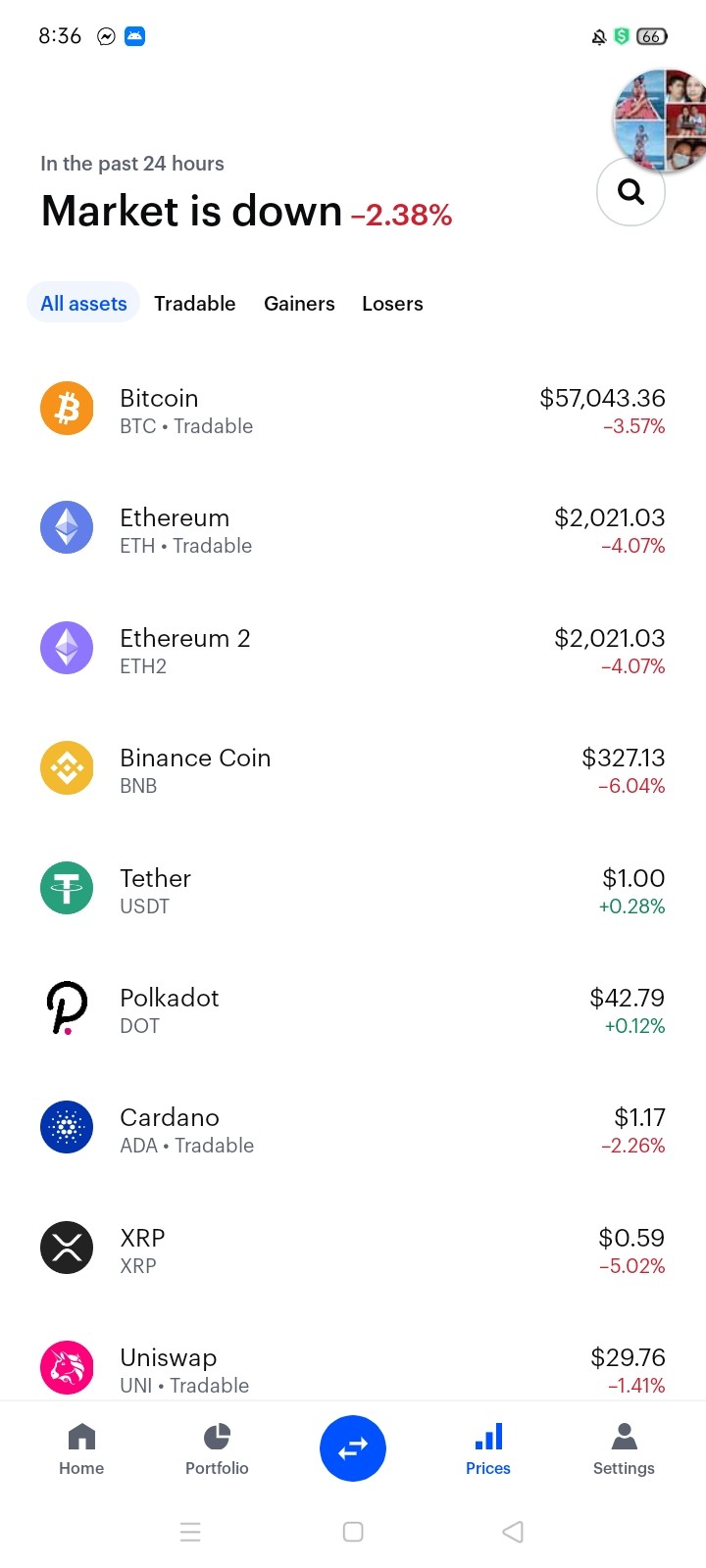View Tether USDT details
706x1568 pixels.
pyautogui.click(x=353, y=891)
